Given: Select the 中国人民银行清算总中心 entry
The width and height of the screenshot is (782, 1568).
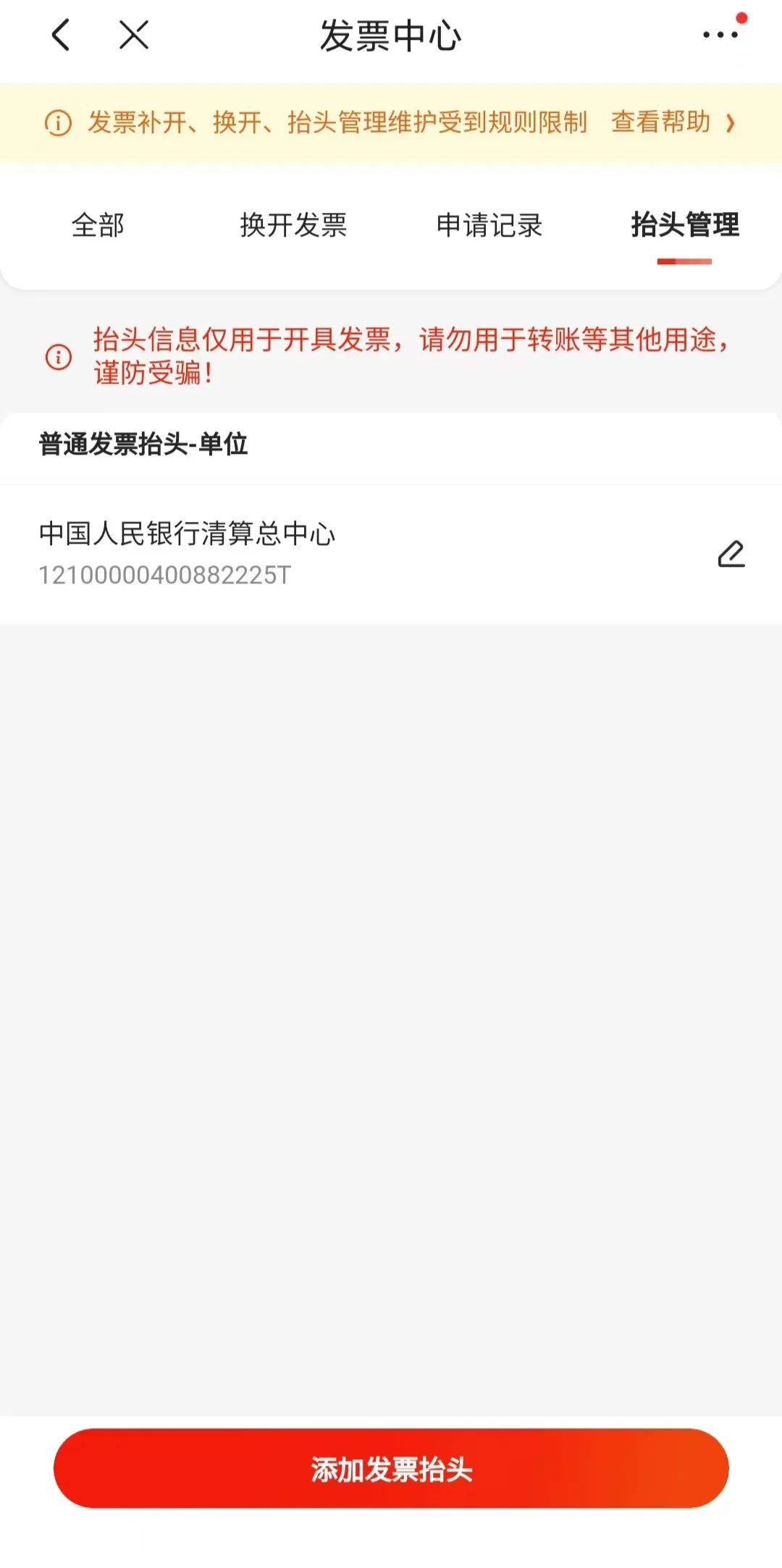Looking at the screenshot, I should pyautogui.click(x=188, y=534).
